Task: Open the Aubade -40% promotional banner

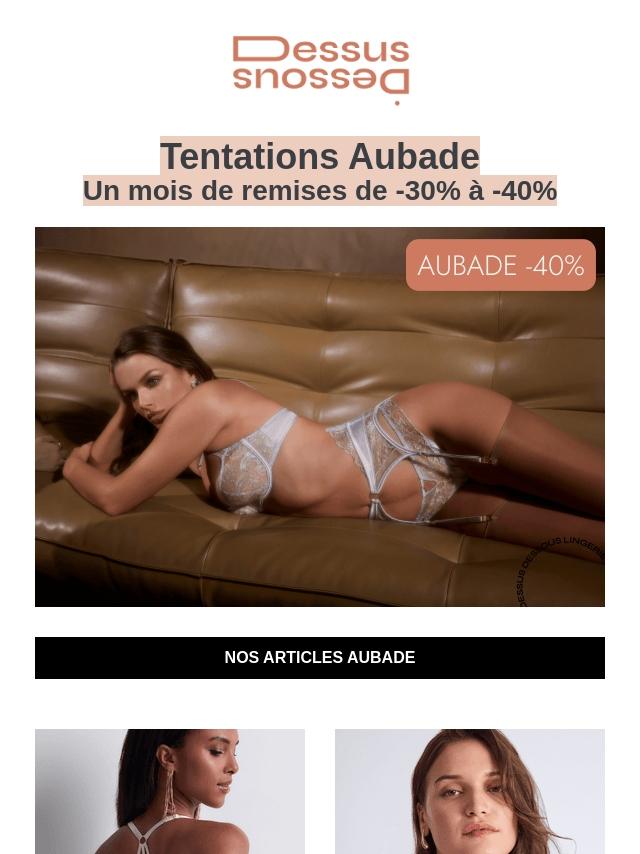Action: pyautogui.click(x=320, y=416)
